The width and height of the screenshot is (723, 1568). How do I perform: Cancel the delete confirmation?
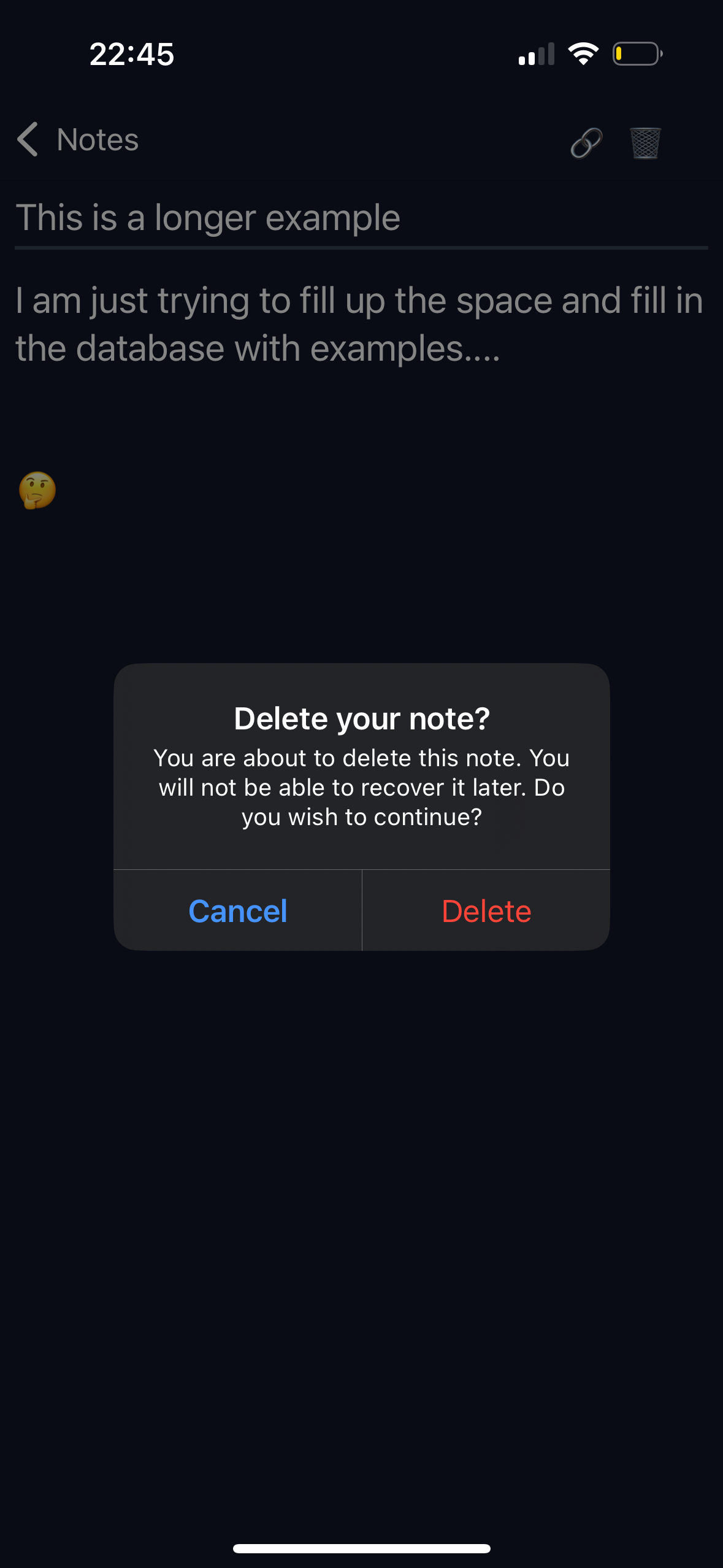[x=238, y=911]
